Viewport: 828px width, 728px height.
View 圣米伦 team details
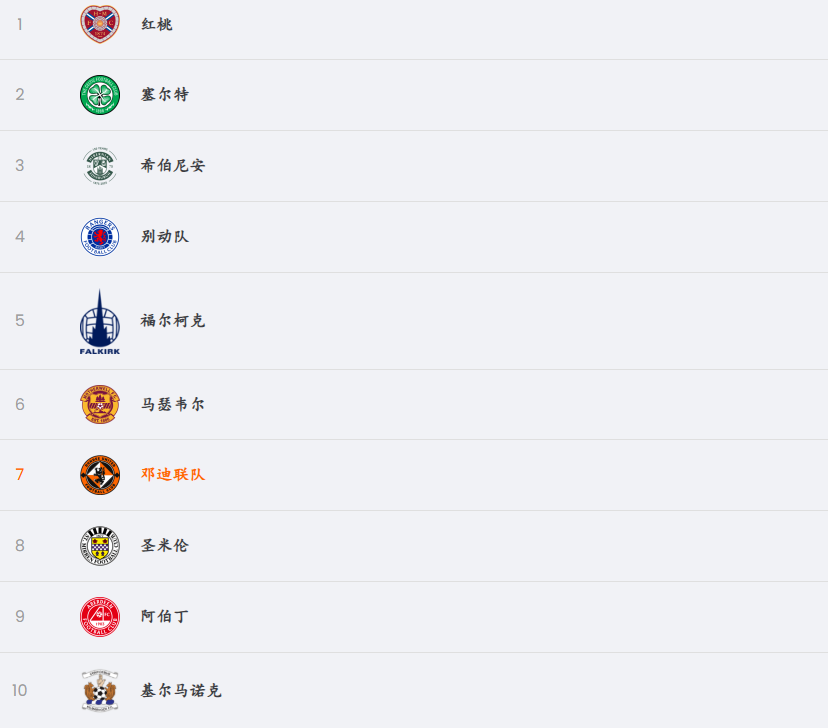tap(165, 546)
